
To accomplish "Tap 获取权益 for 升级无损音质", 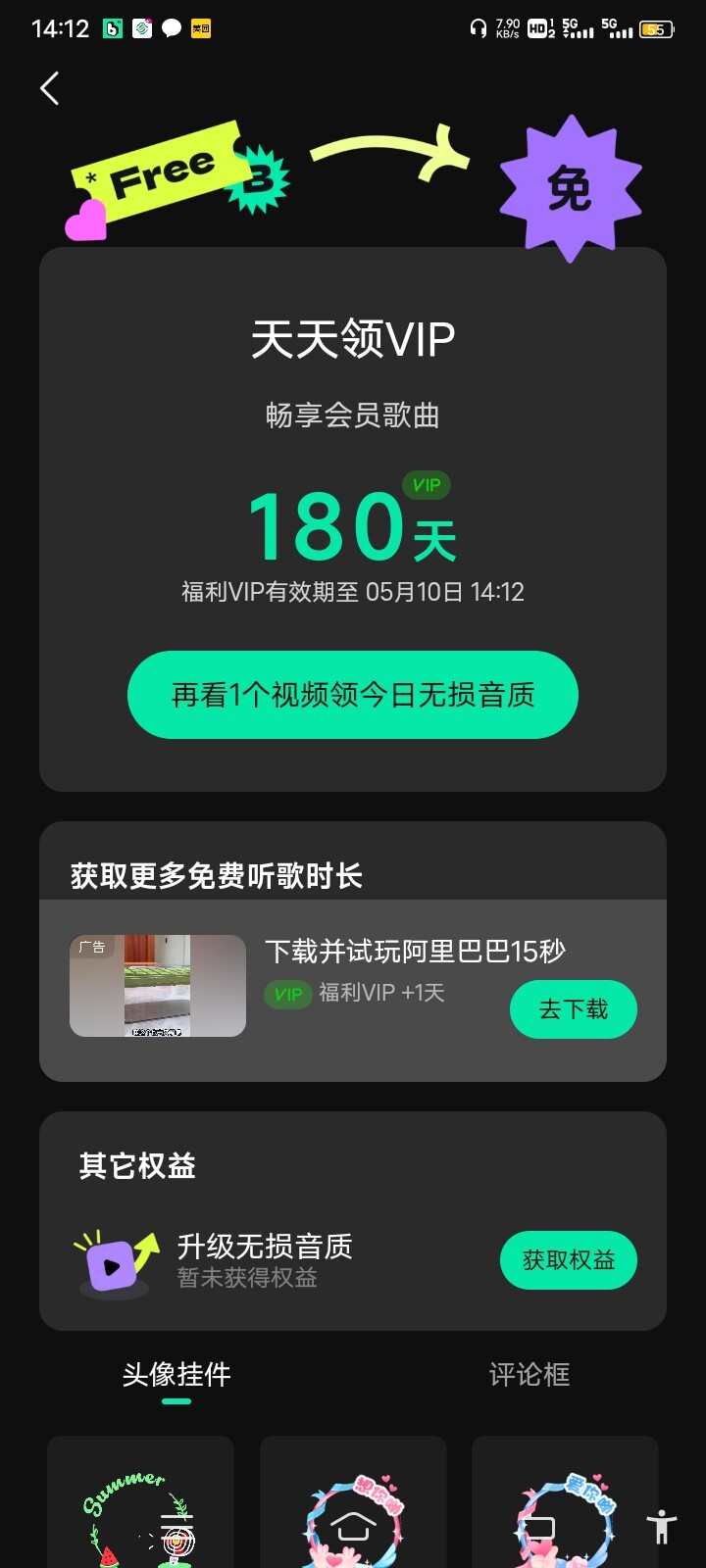I will [x=569, y=1260].
